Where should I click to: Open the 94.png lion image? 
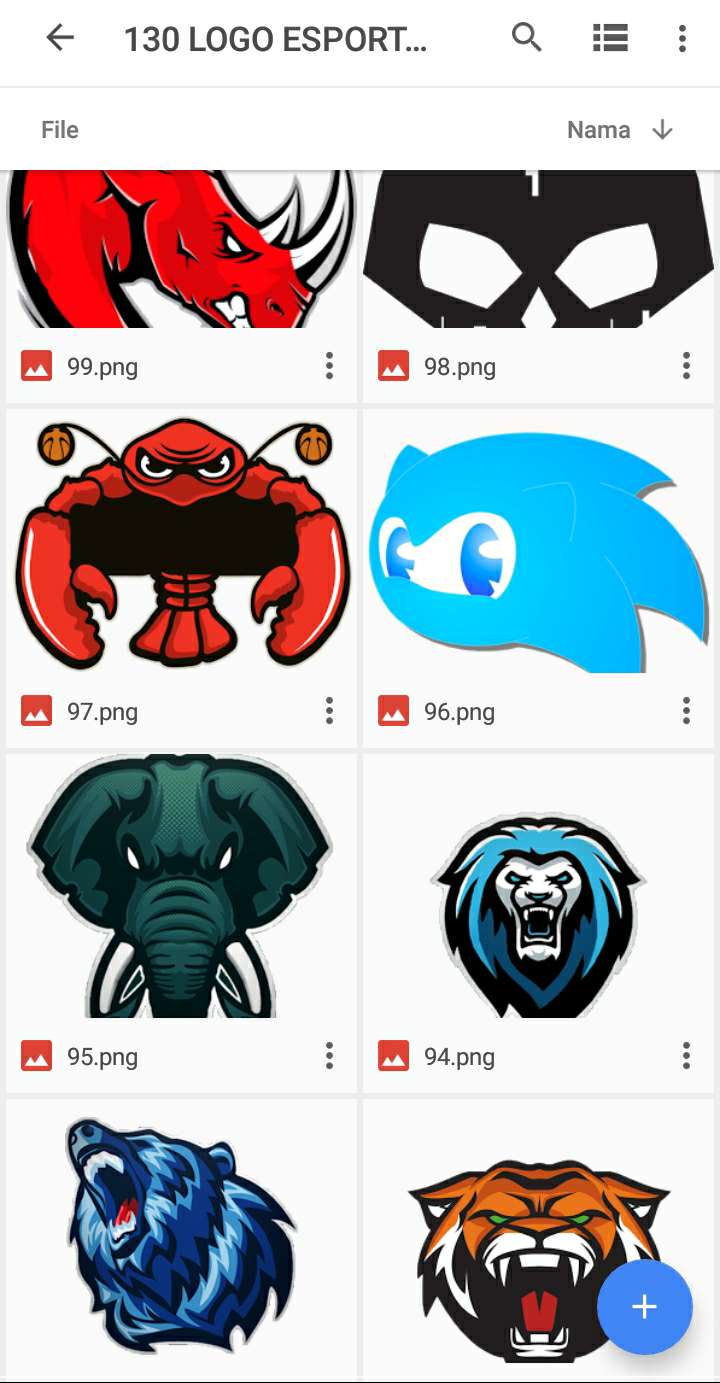[538, 886]
